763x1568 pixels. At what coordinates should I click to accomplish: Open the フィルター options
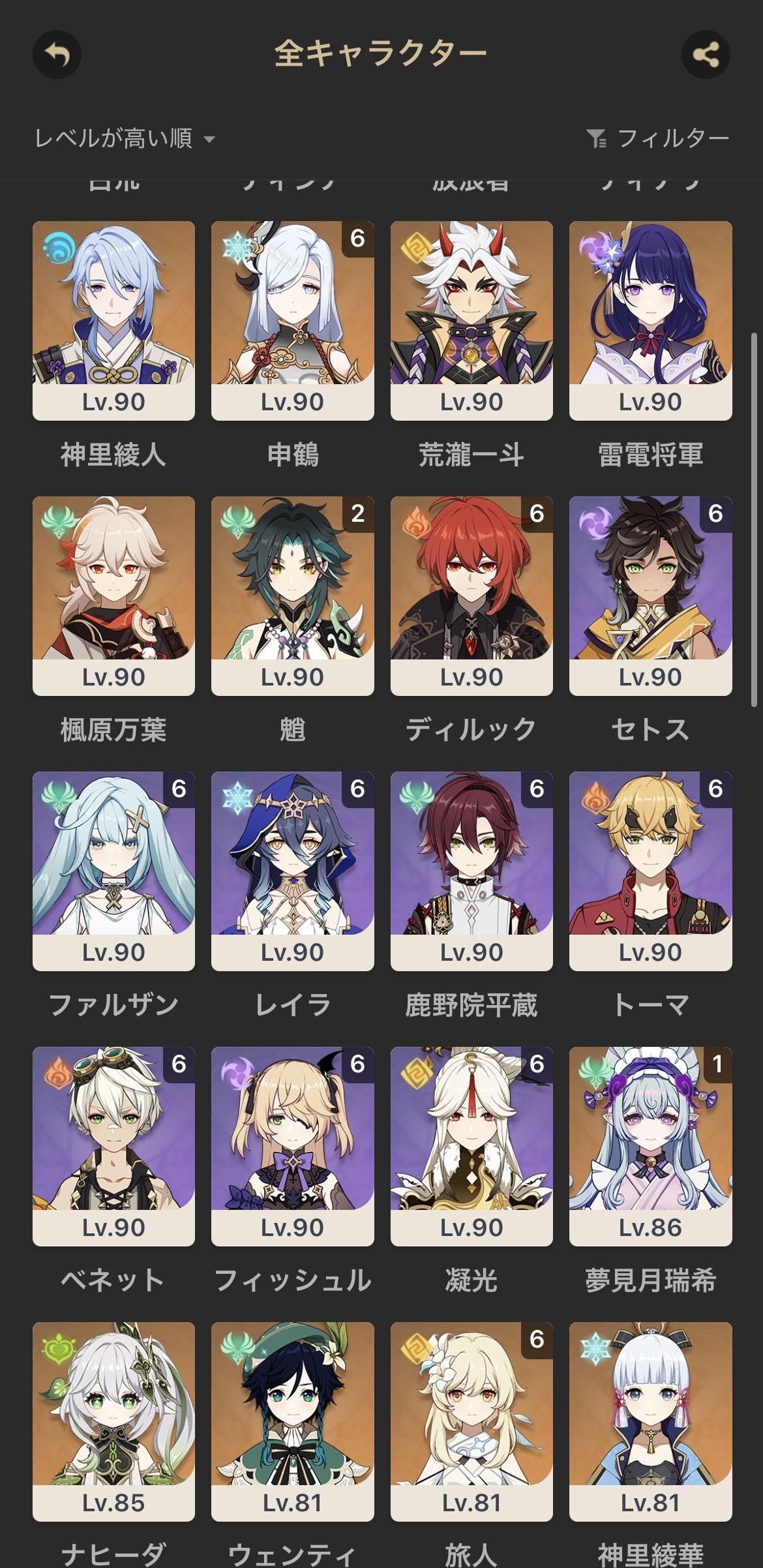(x=658, y=138)
